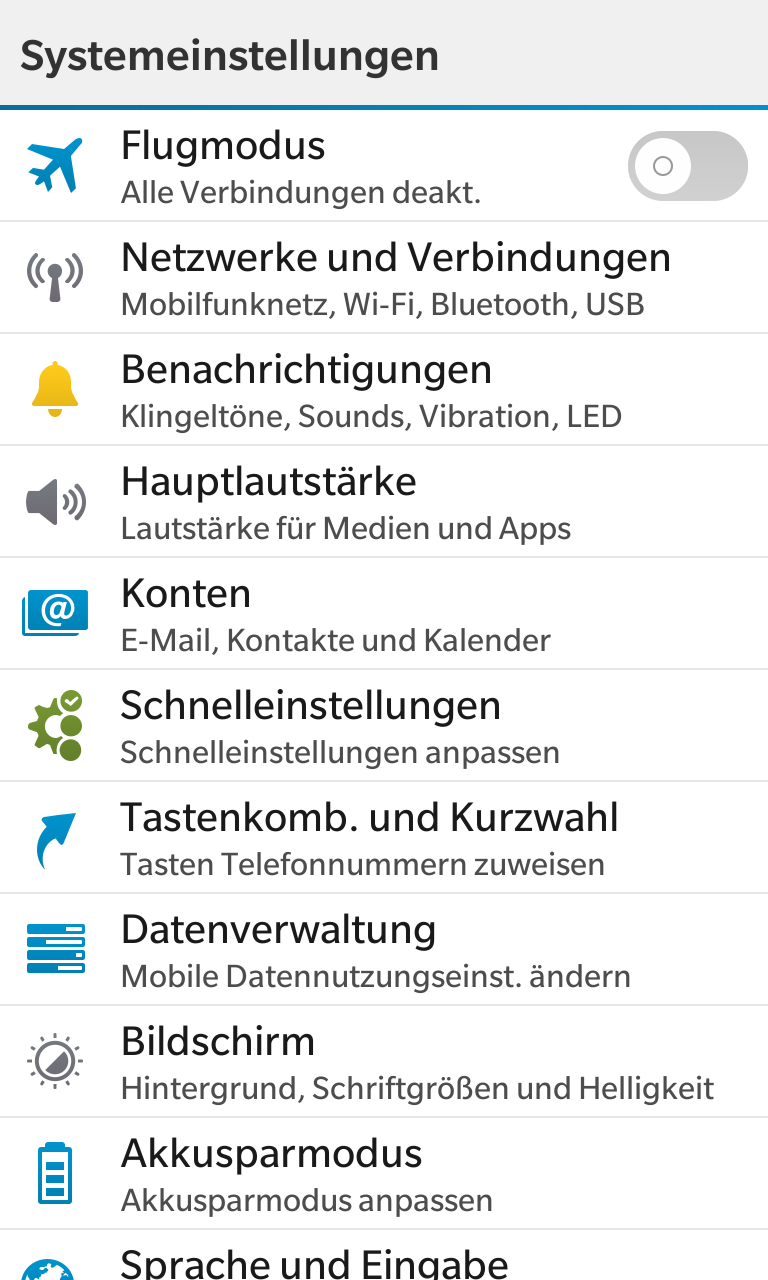Select Schnelleinstellungen
This screenshot has height=1280, width=768.
pyautogui.click(x=384, y=725)
